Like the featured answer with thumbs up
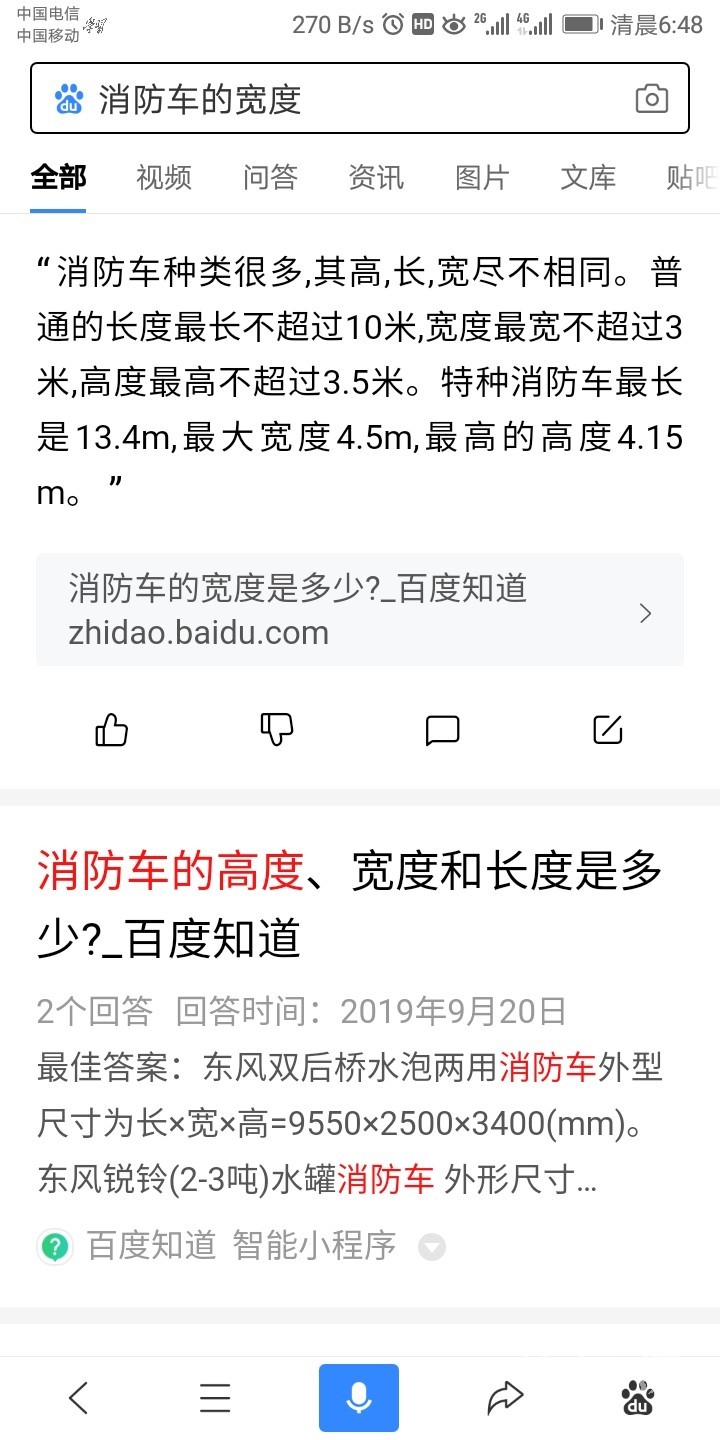The height and width of the screenshot is (1440, 720). point(112,730)
